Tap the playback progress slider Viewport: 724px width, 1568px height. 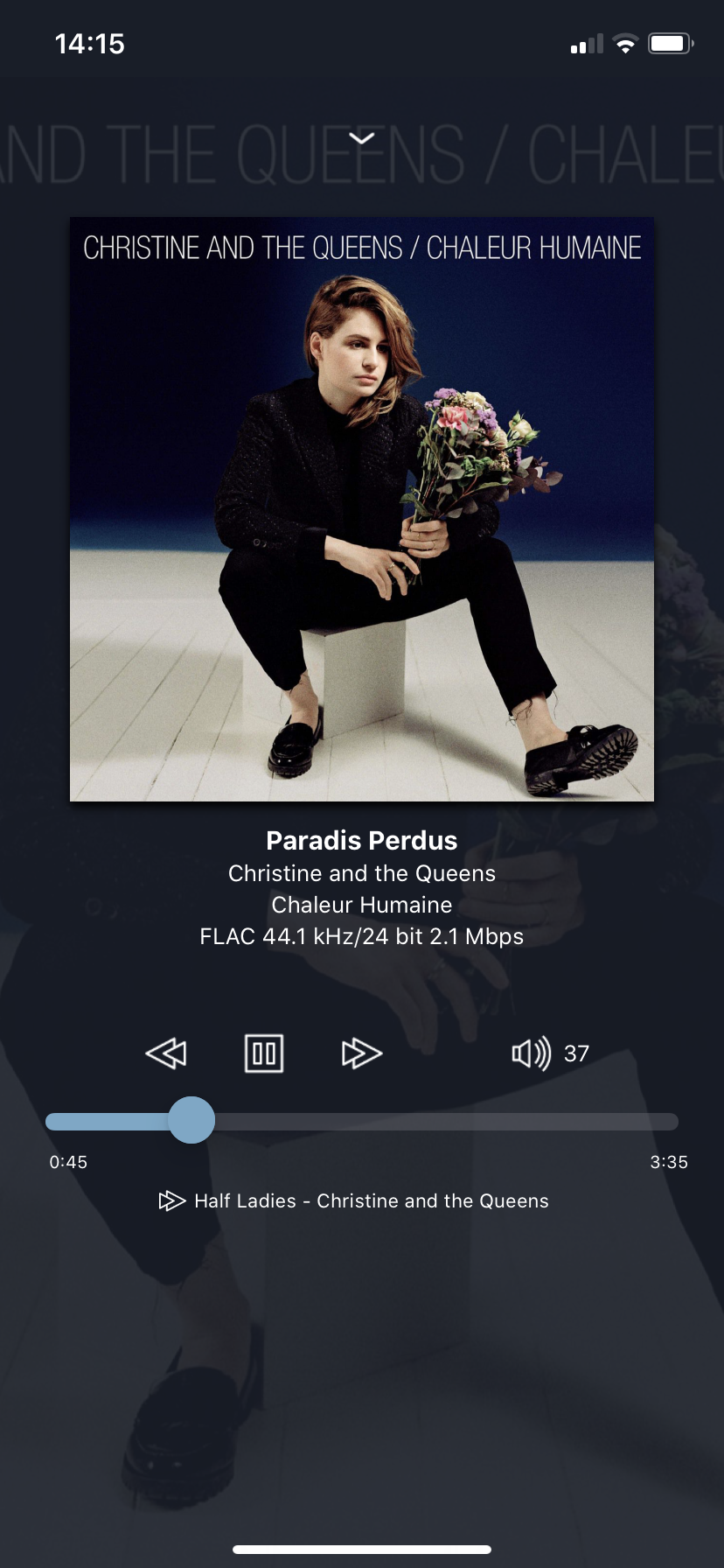pos(361,1121)
